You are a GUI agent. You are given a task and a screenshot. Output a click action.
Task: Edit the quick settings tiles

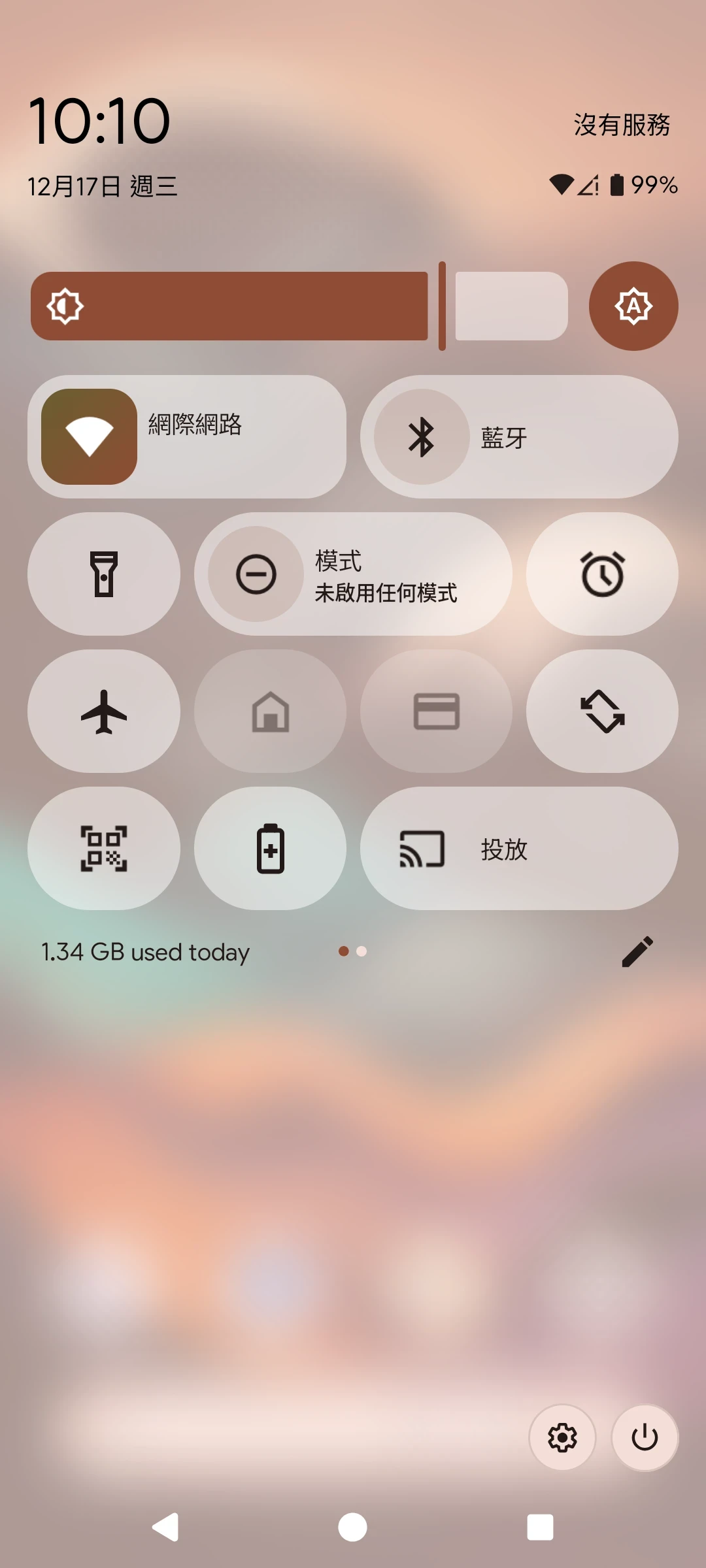tap(637, 951)
